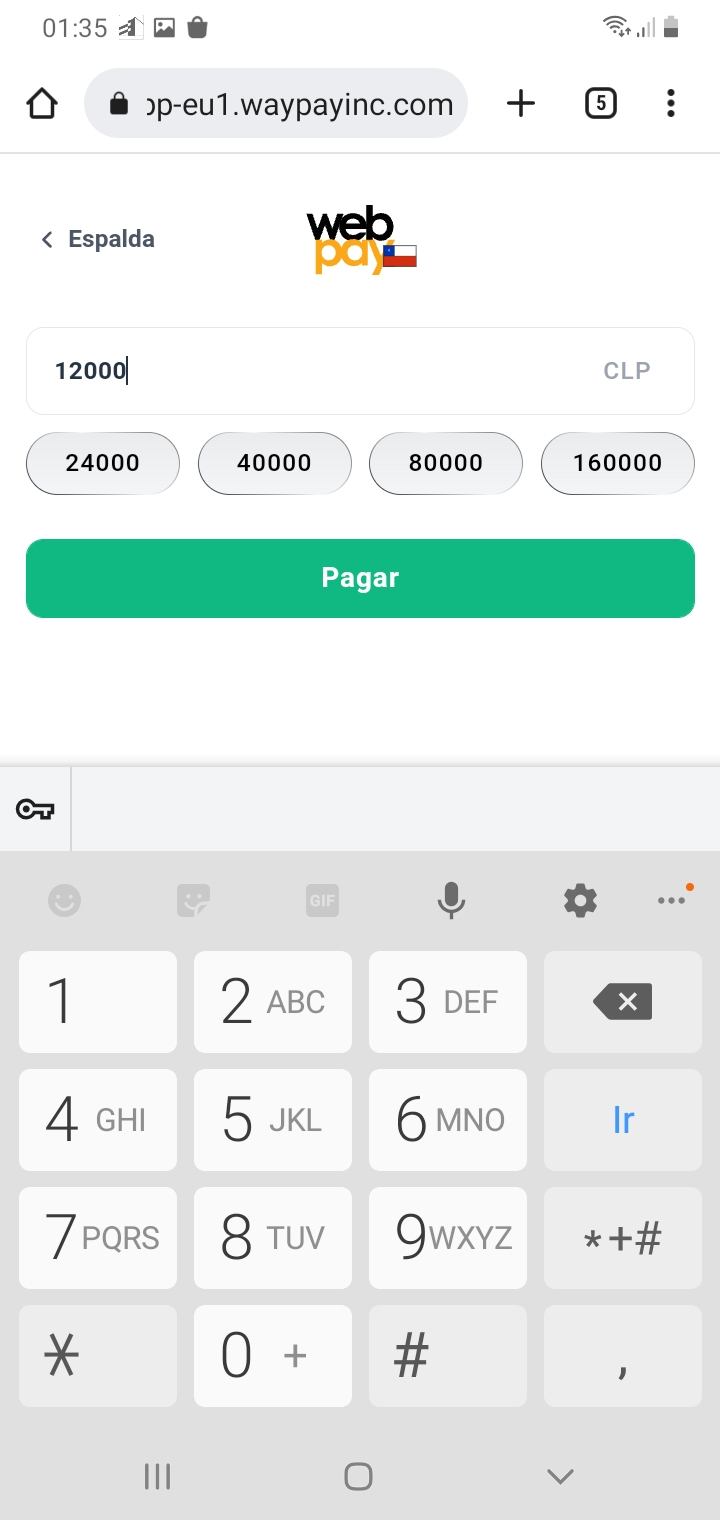Pick the 80000 preset amount

click(x=446, y=463)
